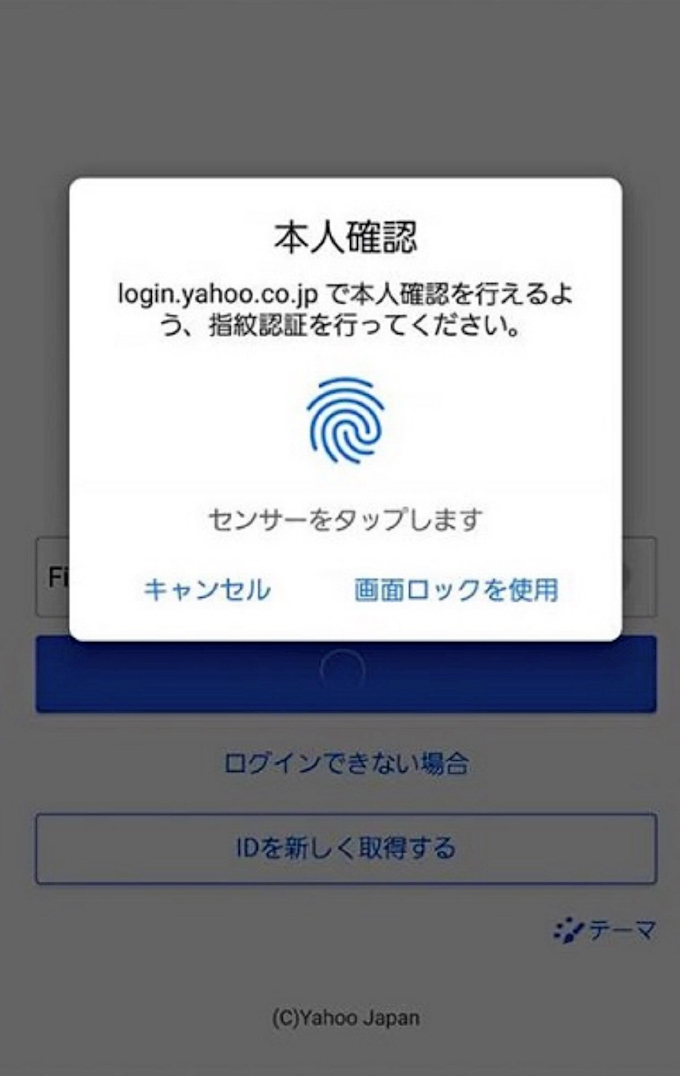Tap キャンセル to dismiss the fingerprint dialog
Image resolution: width=680 pixels, height=1076 pixels.
pyautogui.click(x=207, y=589)
